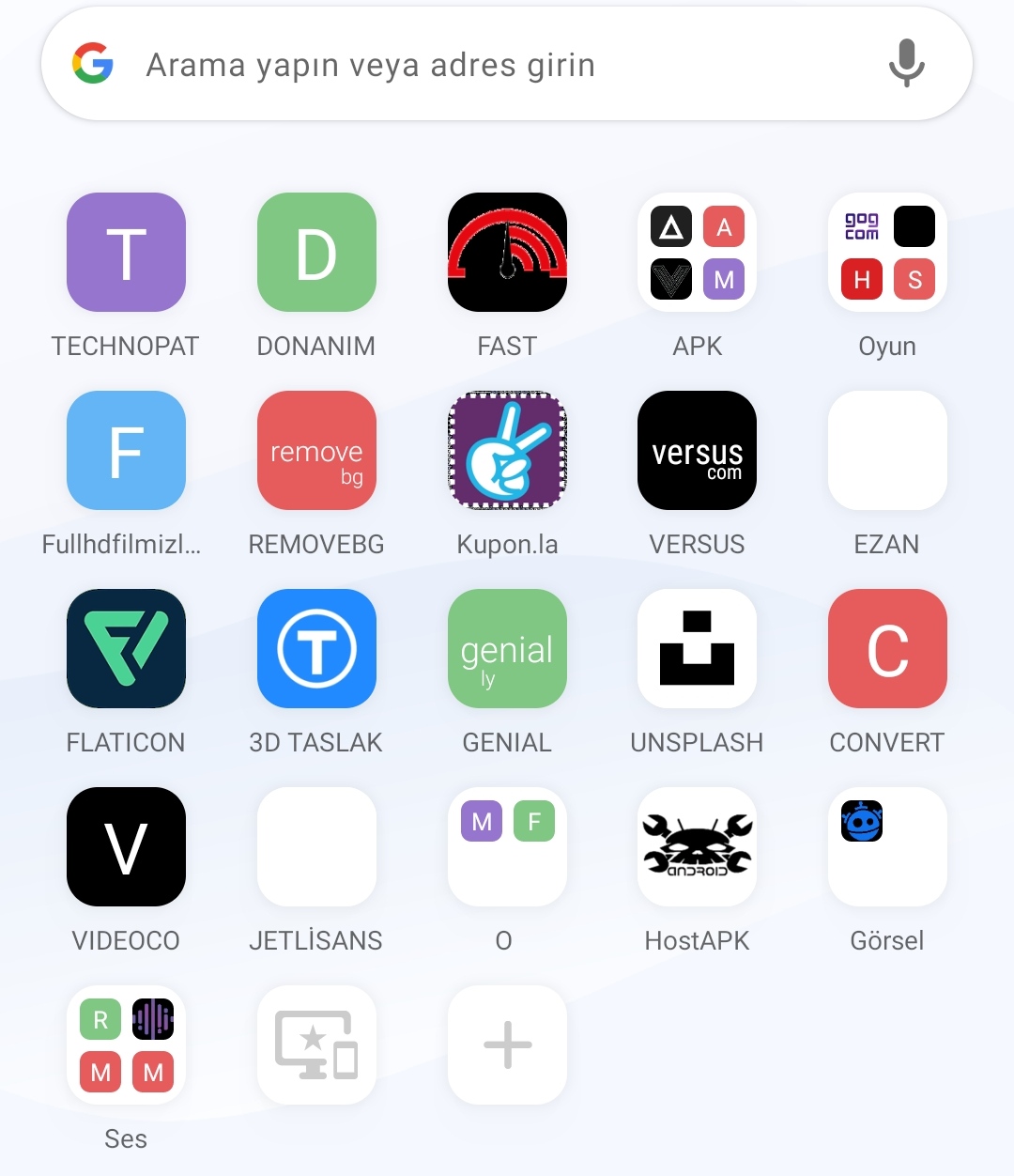
Task: Open the DONANIM shortcut
Action: pyautogui.click(x=316, y=252)
